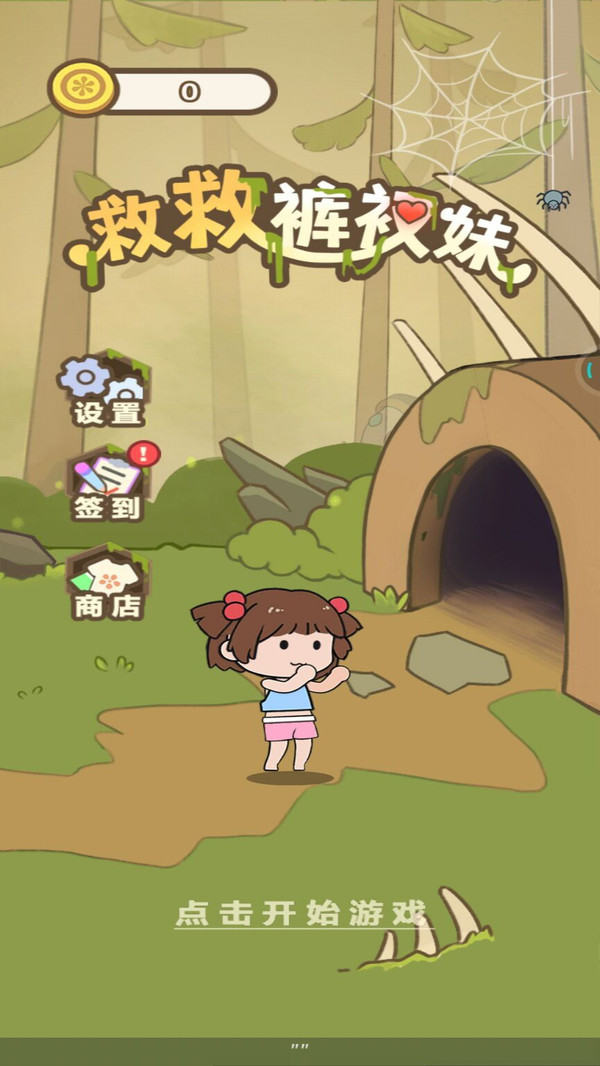Open the 商店 shop
This screenshot has height=1066, width=600.
107,583
